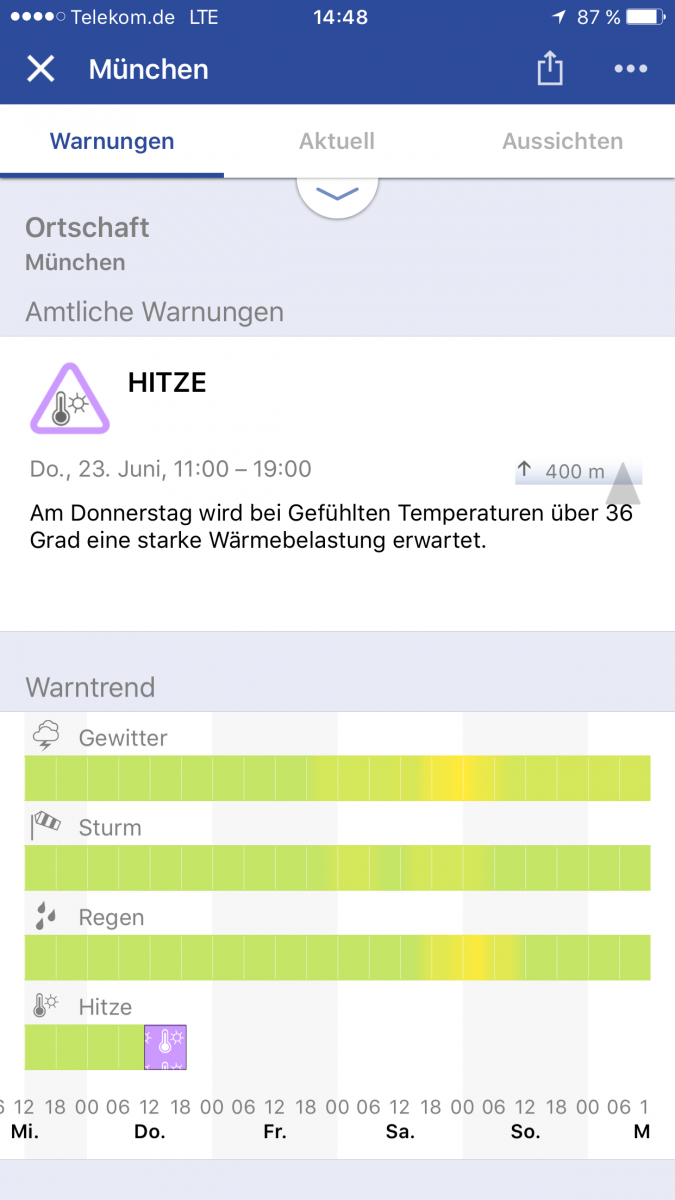Image resolution: width=675 pixels, height=1200 pixels.
Task: Tap the purple heat warning marker on Thursday
Action: click(165, 1047)
